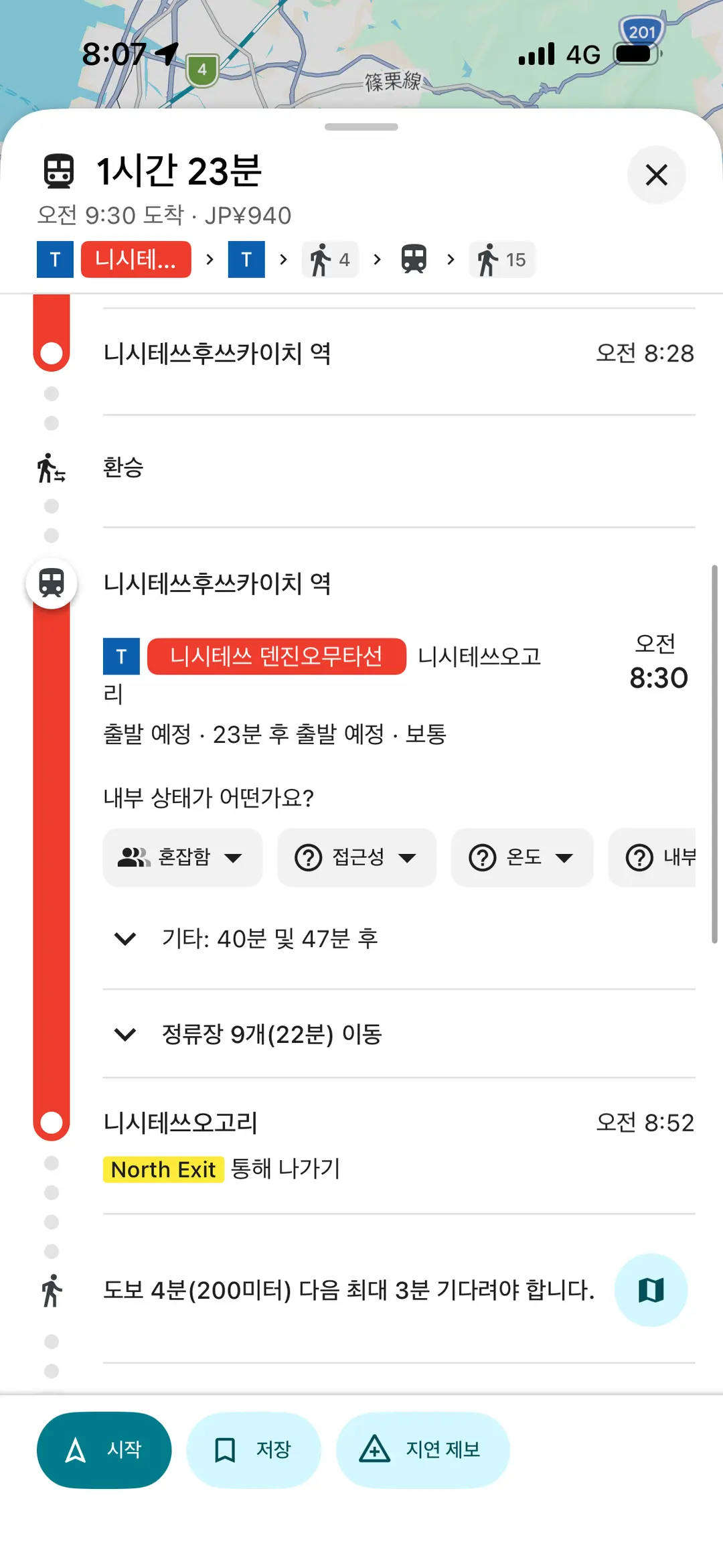
Task: Open the 온도 temperature dropdown
Action: pos(522,857)
